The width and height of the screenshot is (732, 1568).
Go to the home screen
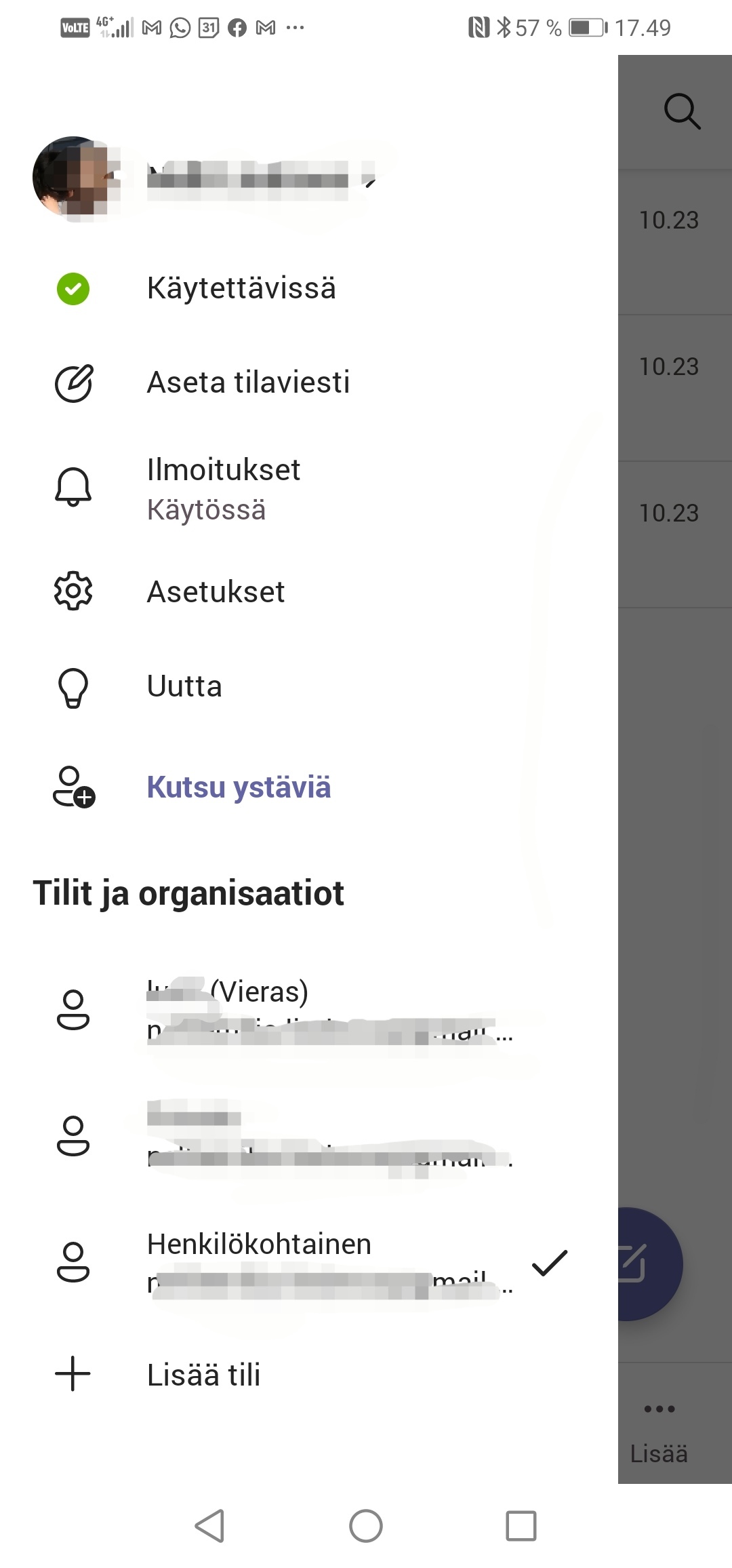click(x=366, y=1526)
